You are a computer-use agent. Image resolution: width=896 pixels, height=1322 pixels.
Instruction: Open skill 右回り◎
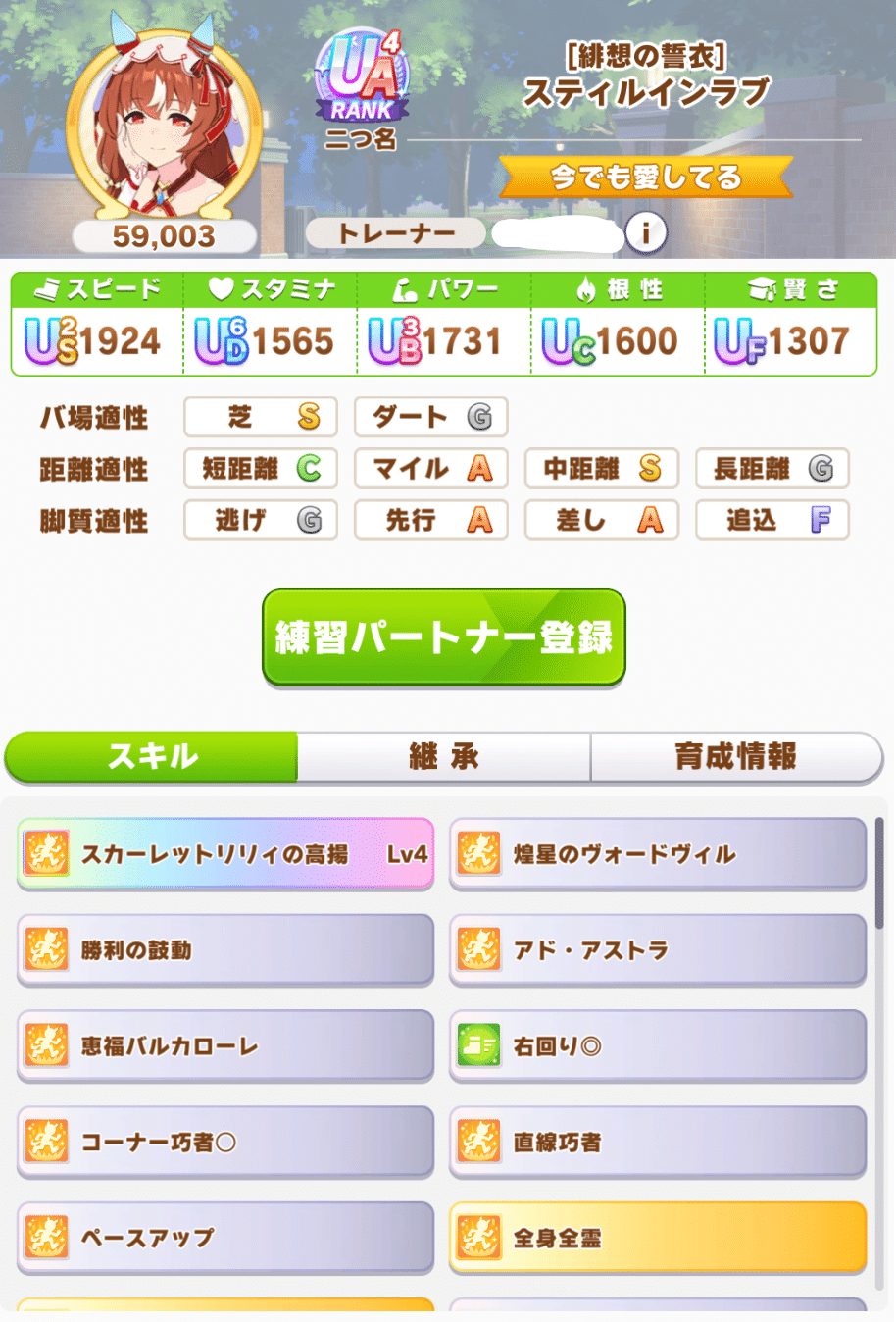coord(657,1045)
